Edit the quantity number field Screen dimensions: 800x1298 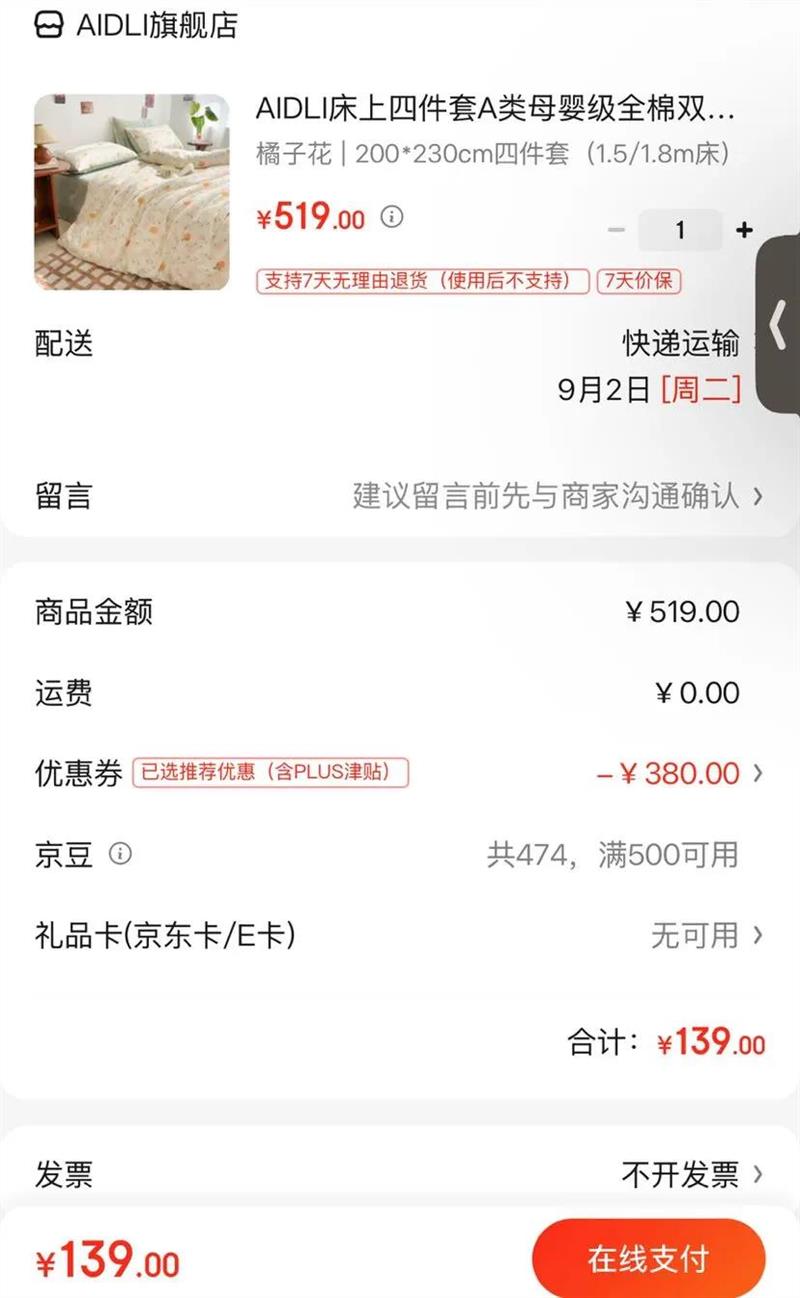[680, 230]
